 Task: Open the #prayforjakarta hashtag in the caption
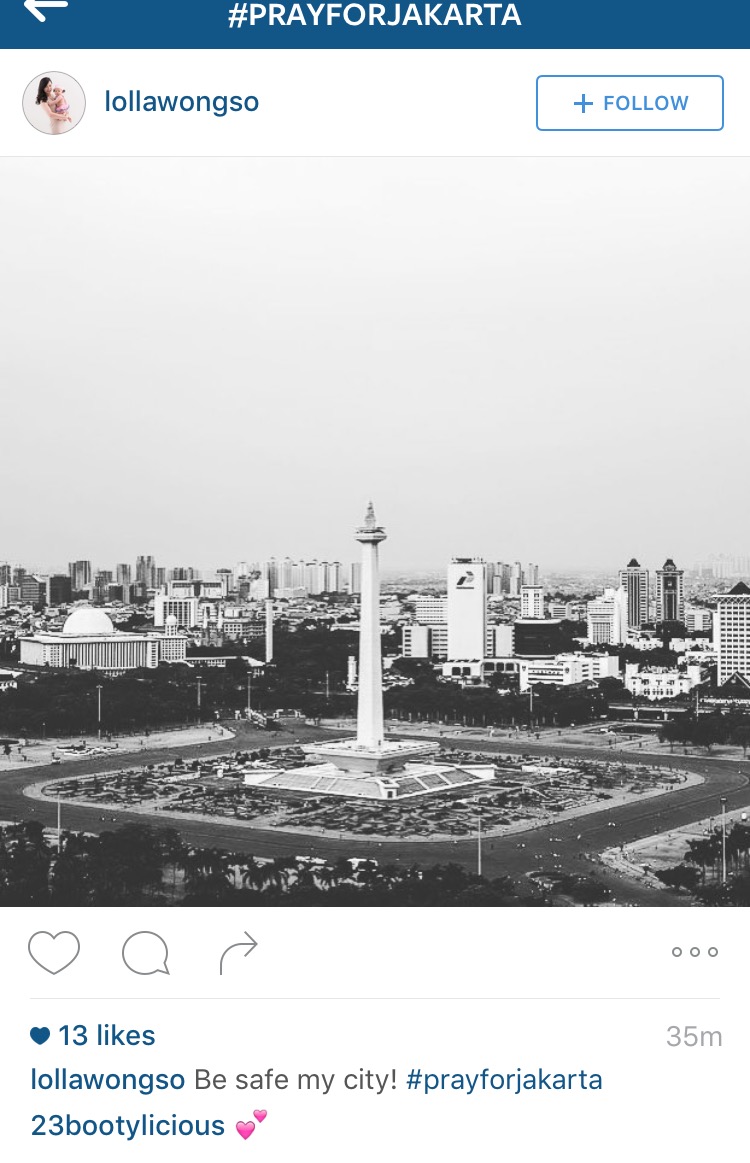[504, 1080]
